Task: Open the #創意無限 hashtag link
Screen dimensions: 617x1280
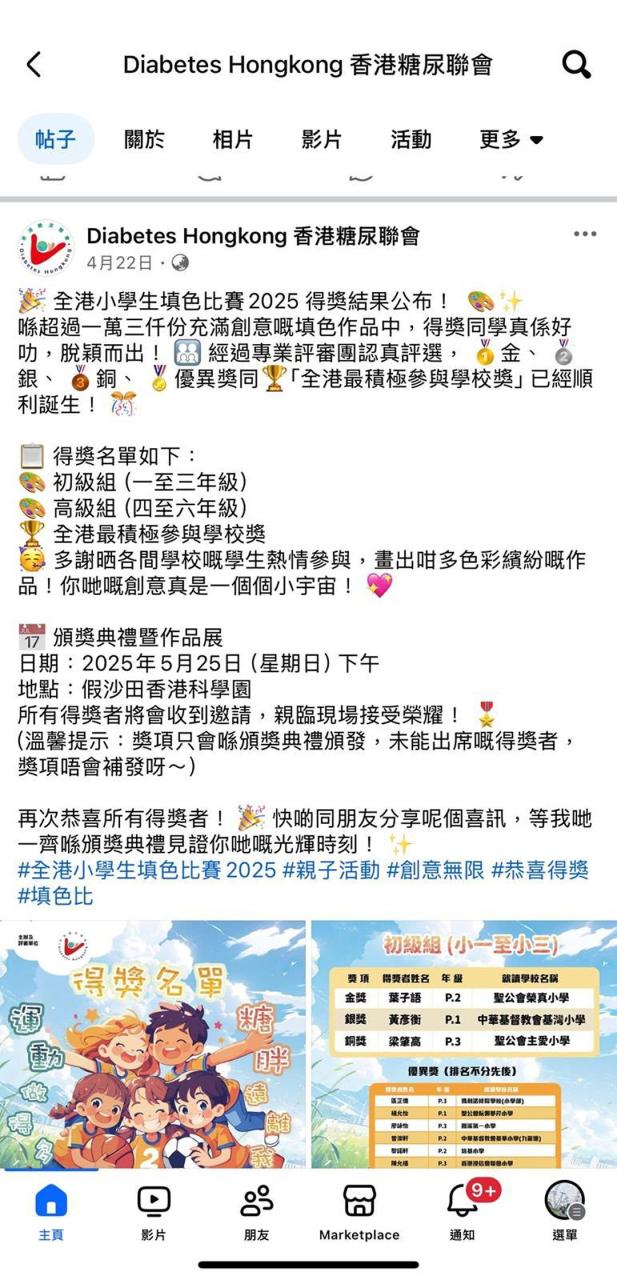Action: click(x=436, y=870)
